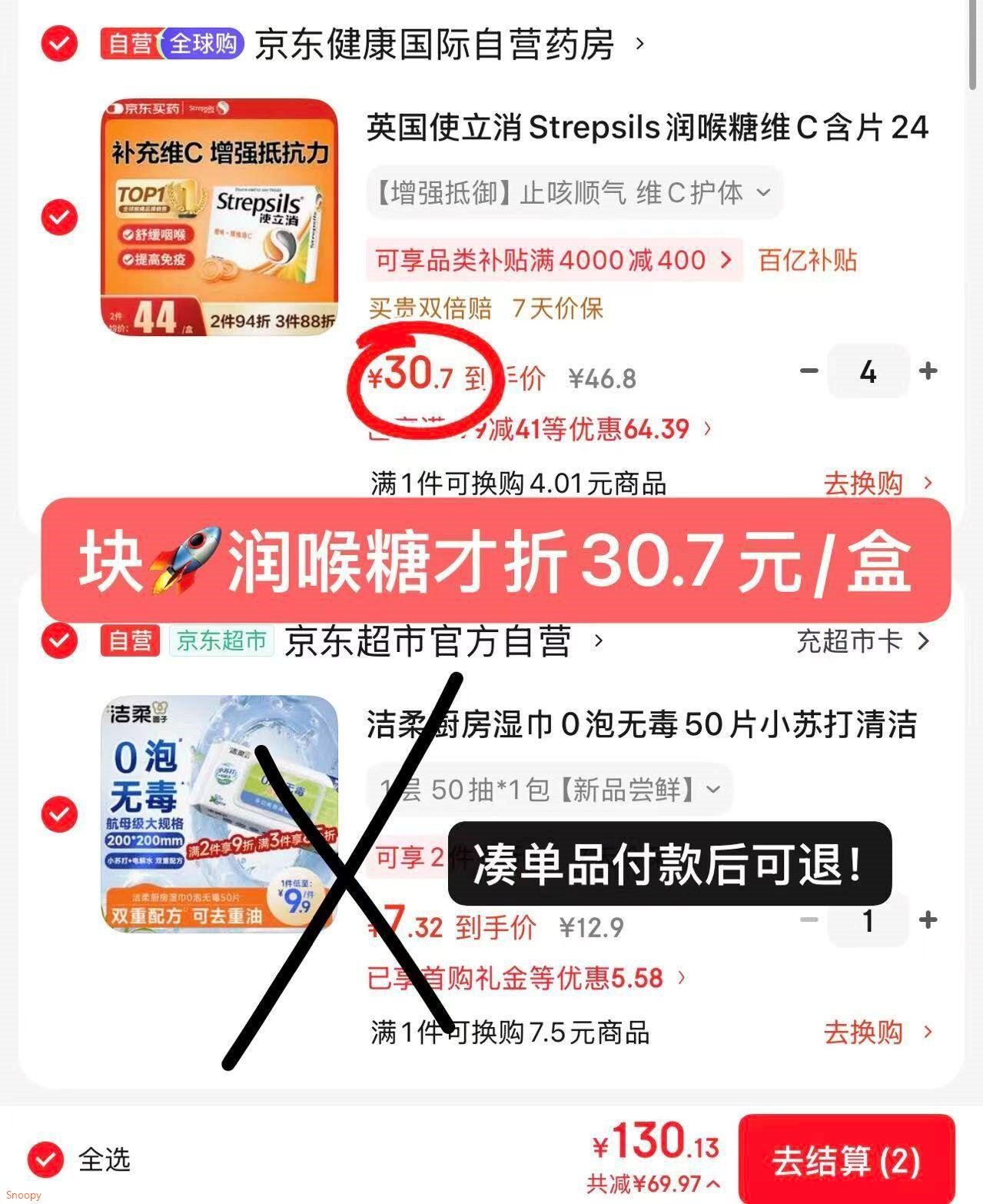Decrease the Strepsils quantity below 4
The image size is (983, 1204).
[x=809, y=371]
